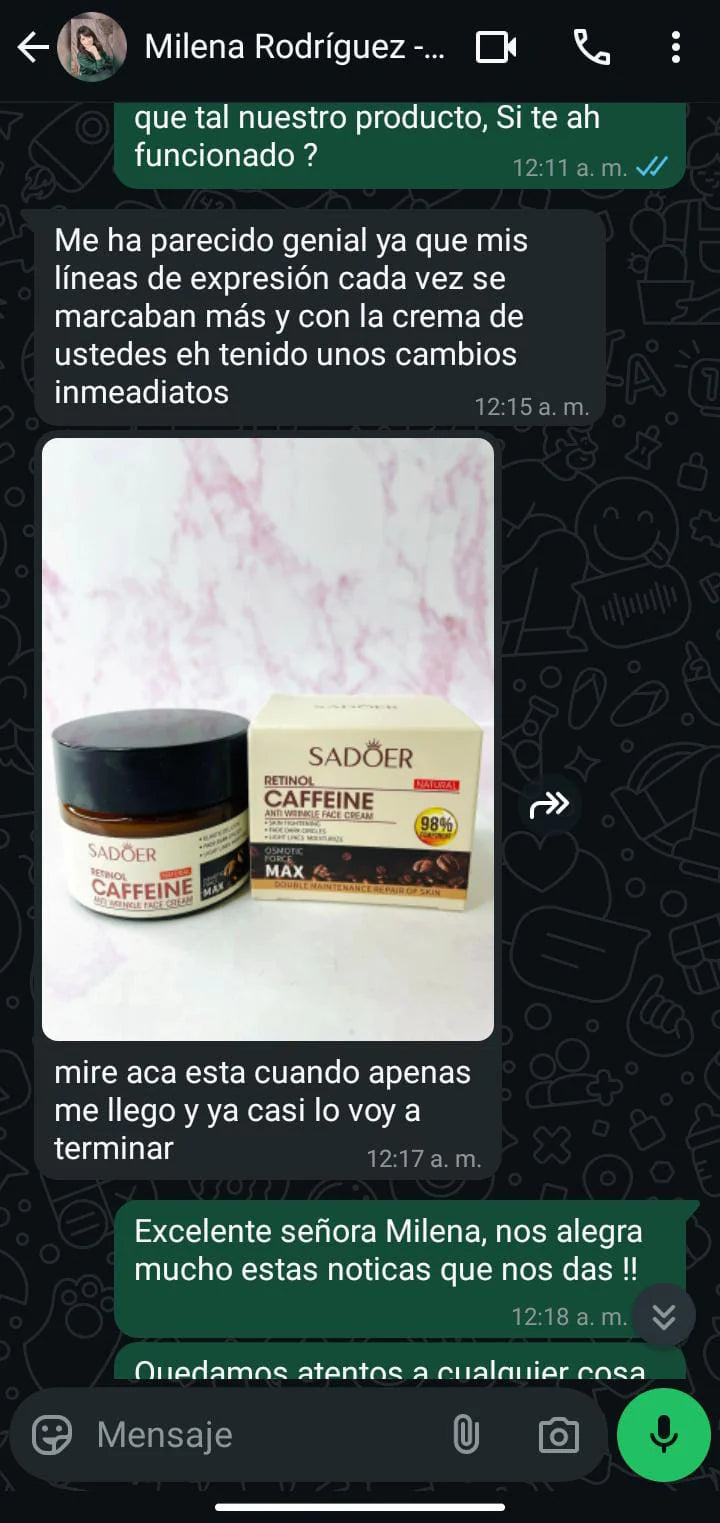The image size is (720, 1523).
Task: Tap the green microphone voice button
Action: tap(663, 1436)
